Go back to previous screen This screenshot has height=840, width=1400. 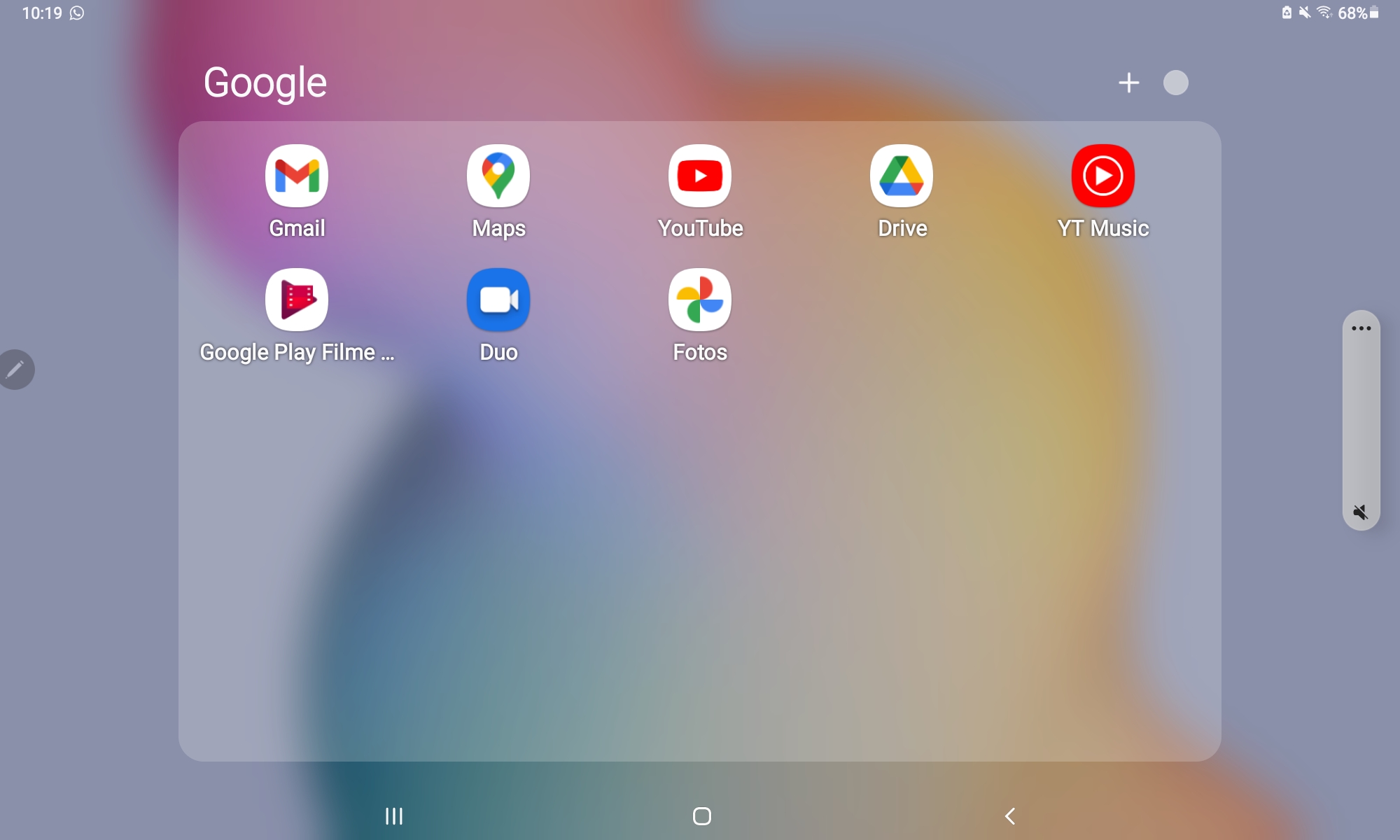point(1009,816)
